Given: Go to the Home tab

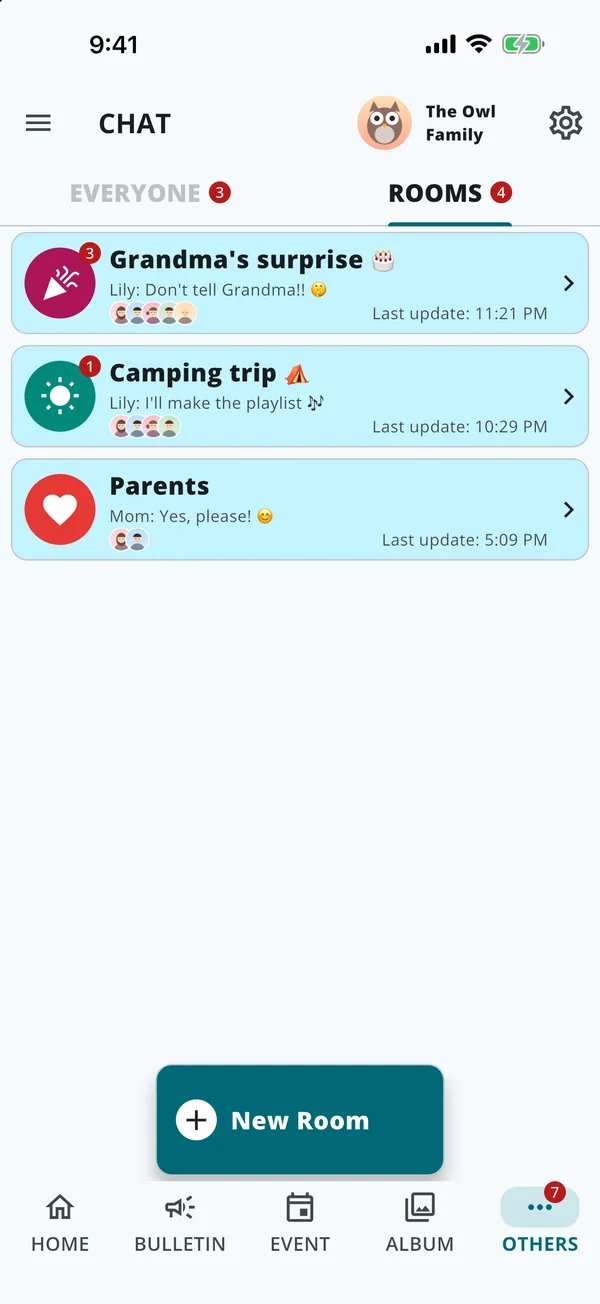Looking at the screenshot, I should coord(60,1223).
